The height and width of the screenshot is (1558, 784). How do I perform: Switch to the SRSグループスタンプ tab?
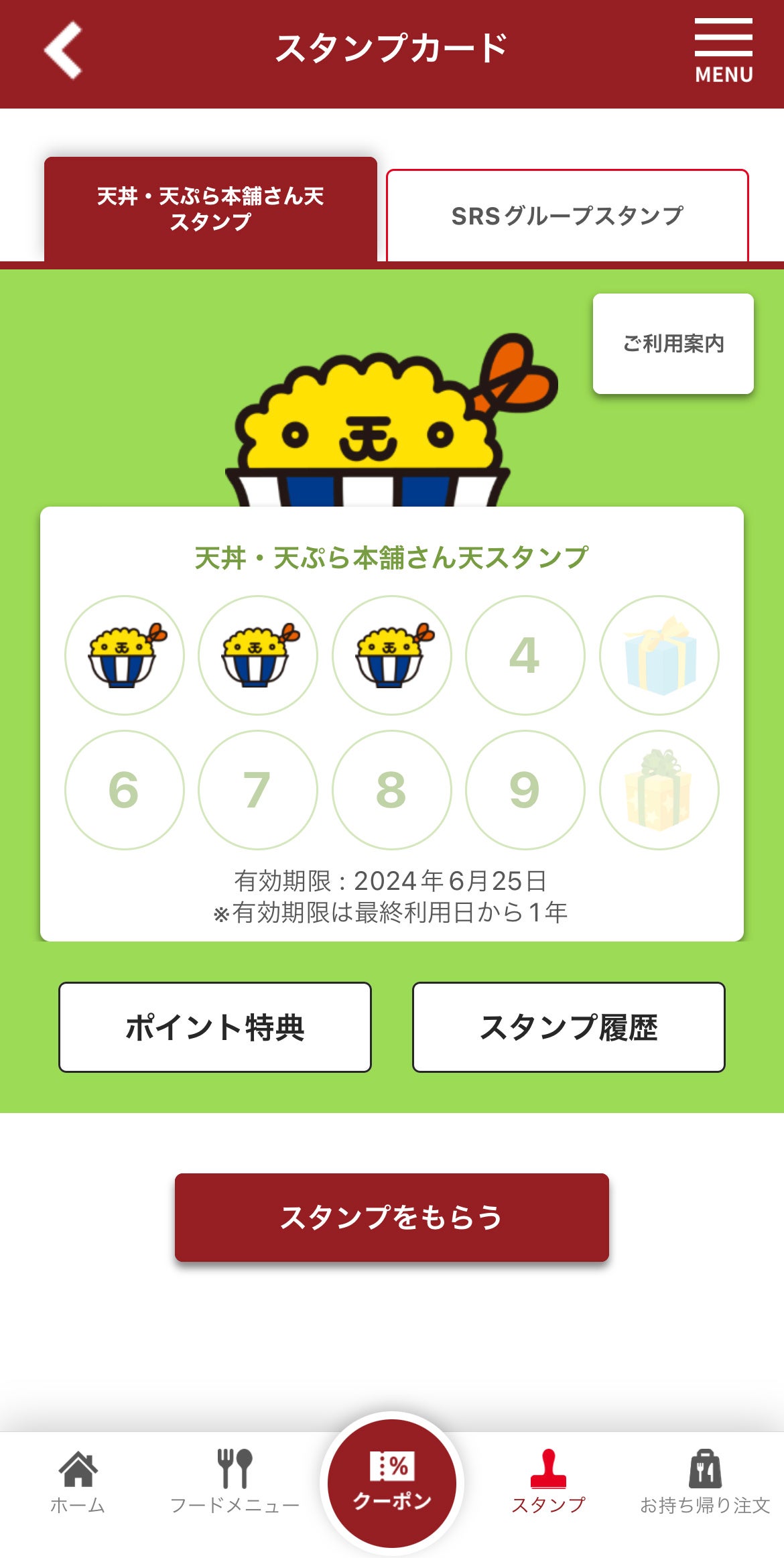567,216
